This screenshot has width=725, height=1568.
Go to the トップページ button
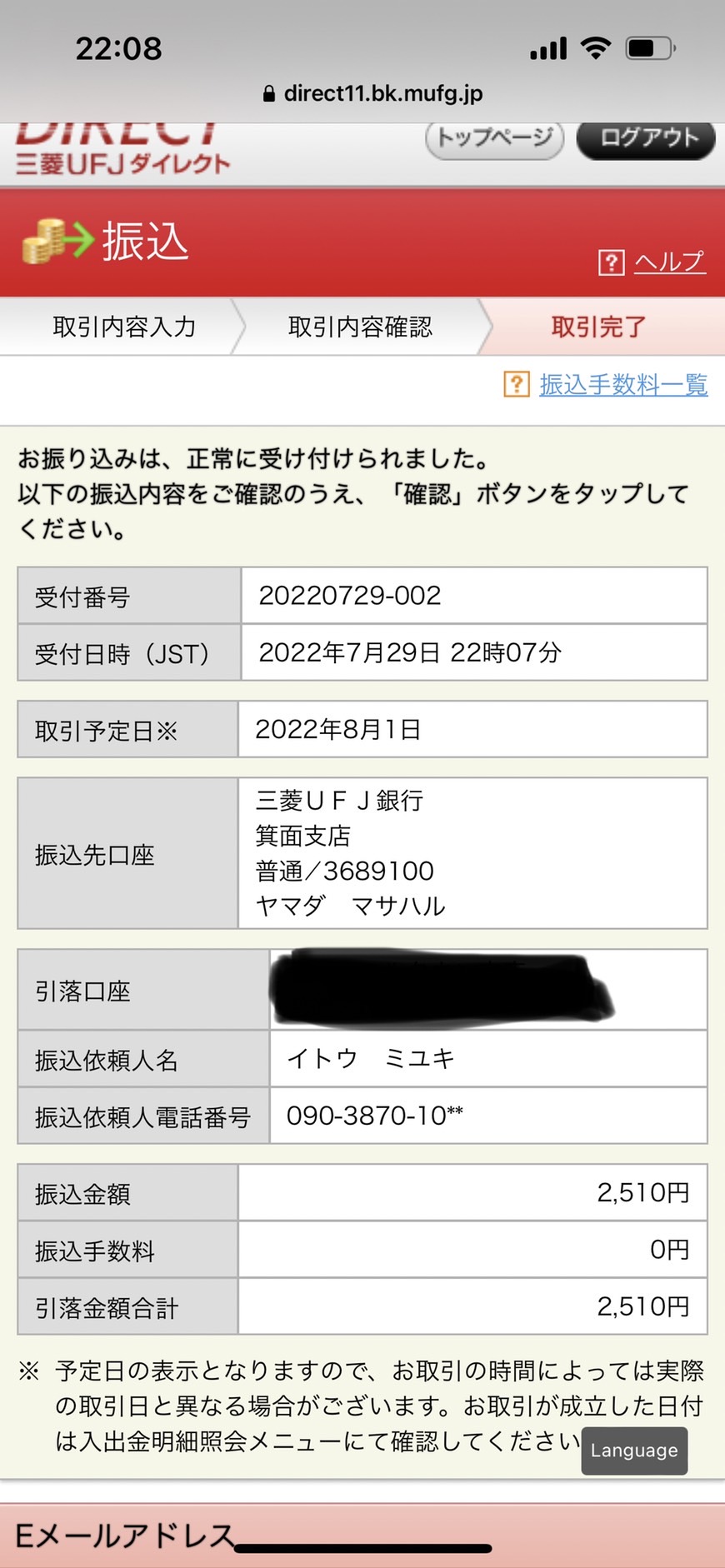click(495, 139)
